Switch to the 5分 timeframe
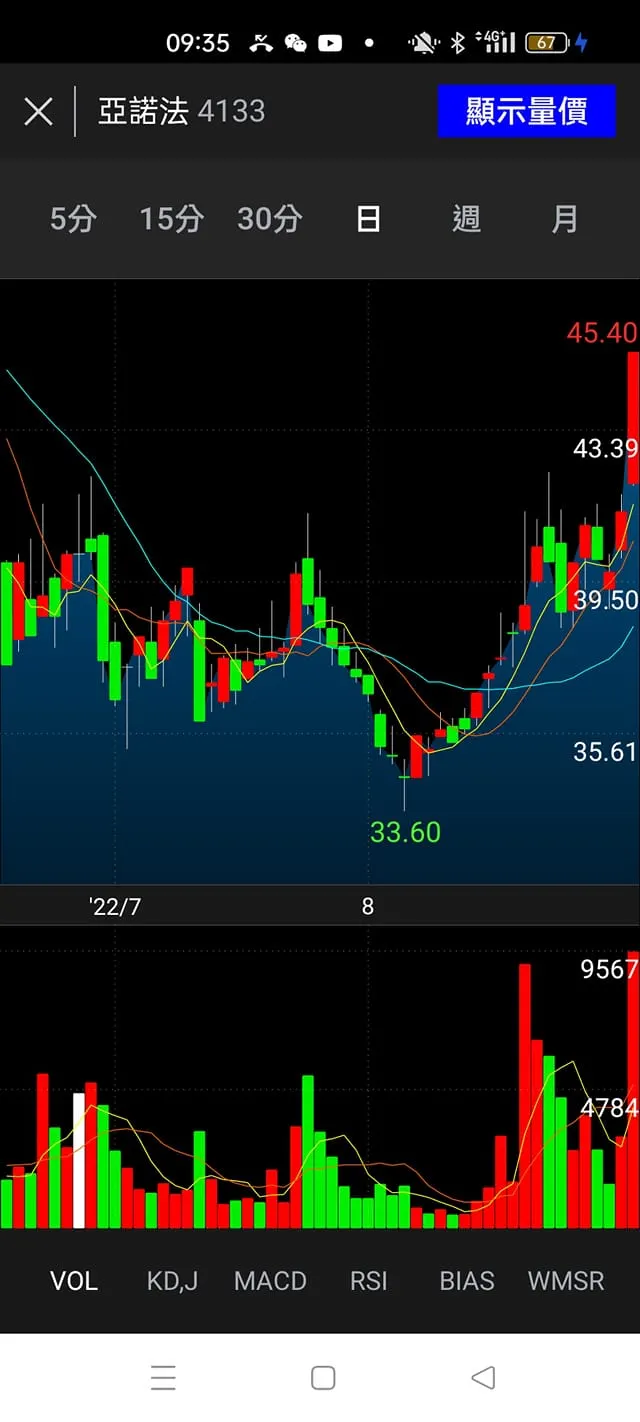 click(73, 219)
